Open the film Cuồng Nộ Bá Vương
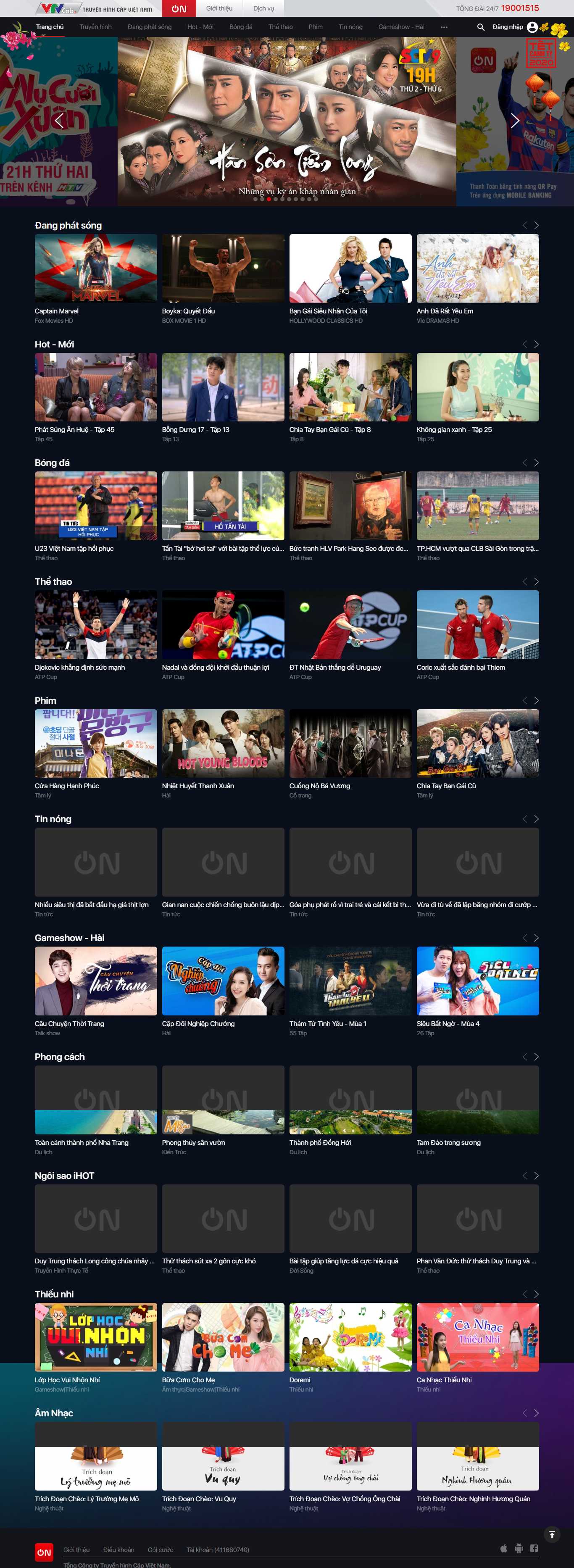This screenshot has width=574, height=1568. (x=350, y=743)
